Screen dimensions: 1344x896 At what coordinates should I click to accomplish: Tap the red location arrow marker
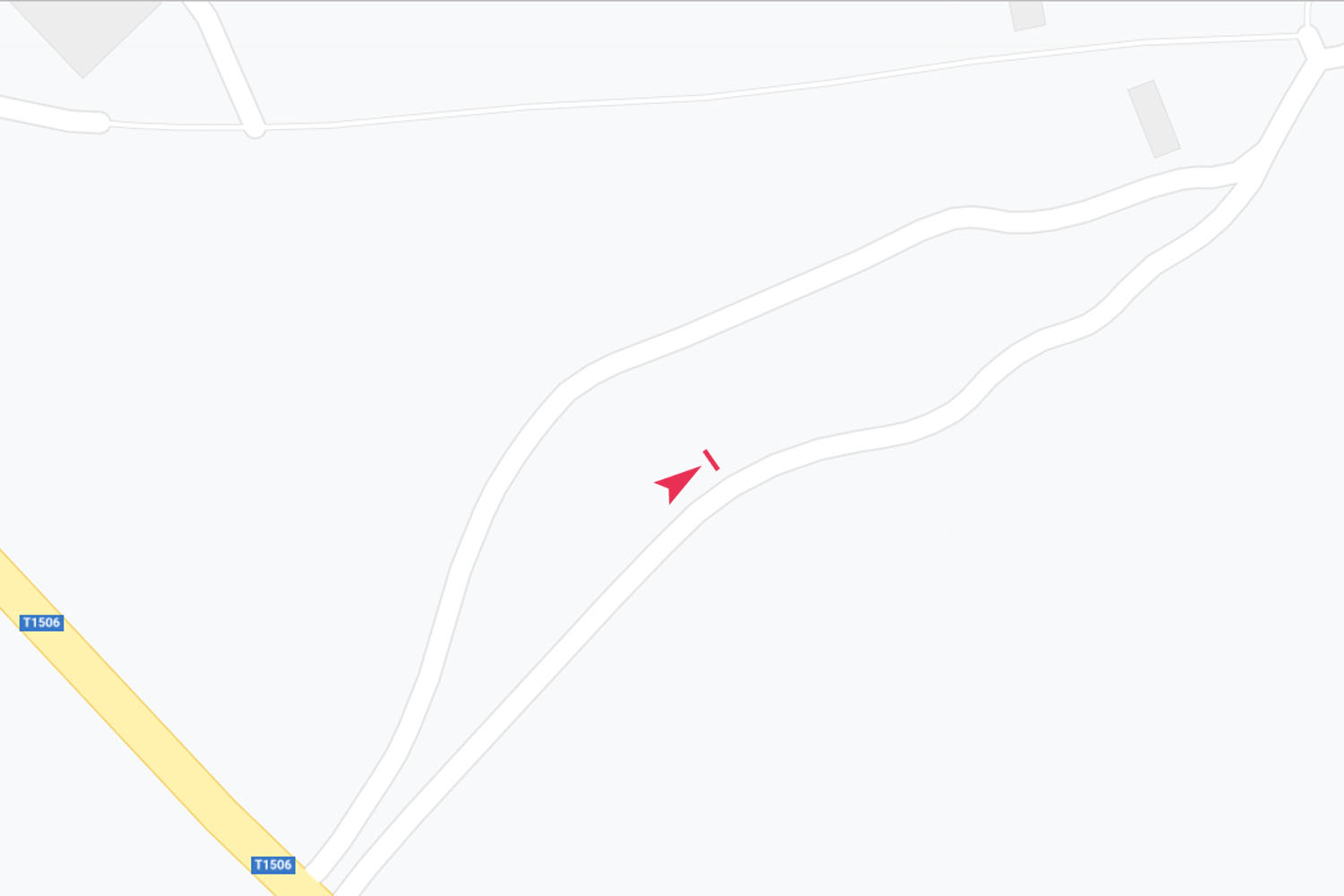click(x=677, y=484)
